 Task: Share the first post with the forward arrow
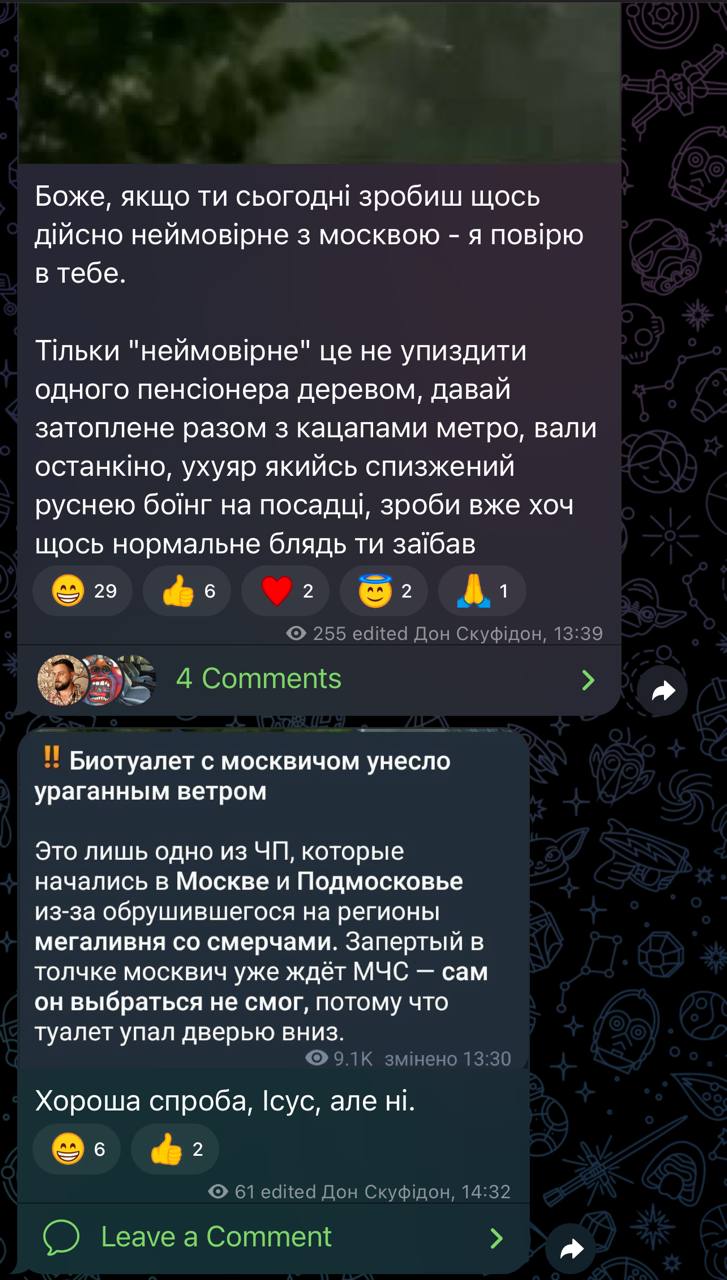pyautogui.click(x=664, y=690)
